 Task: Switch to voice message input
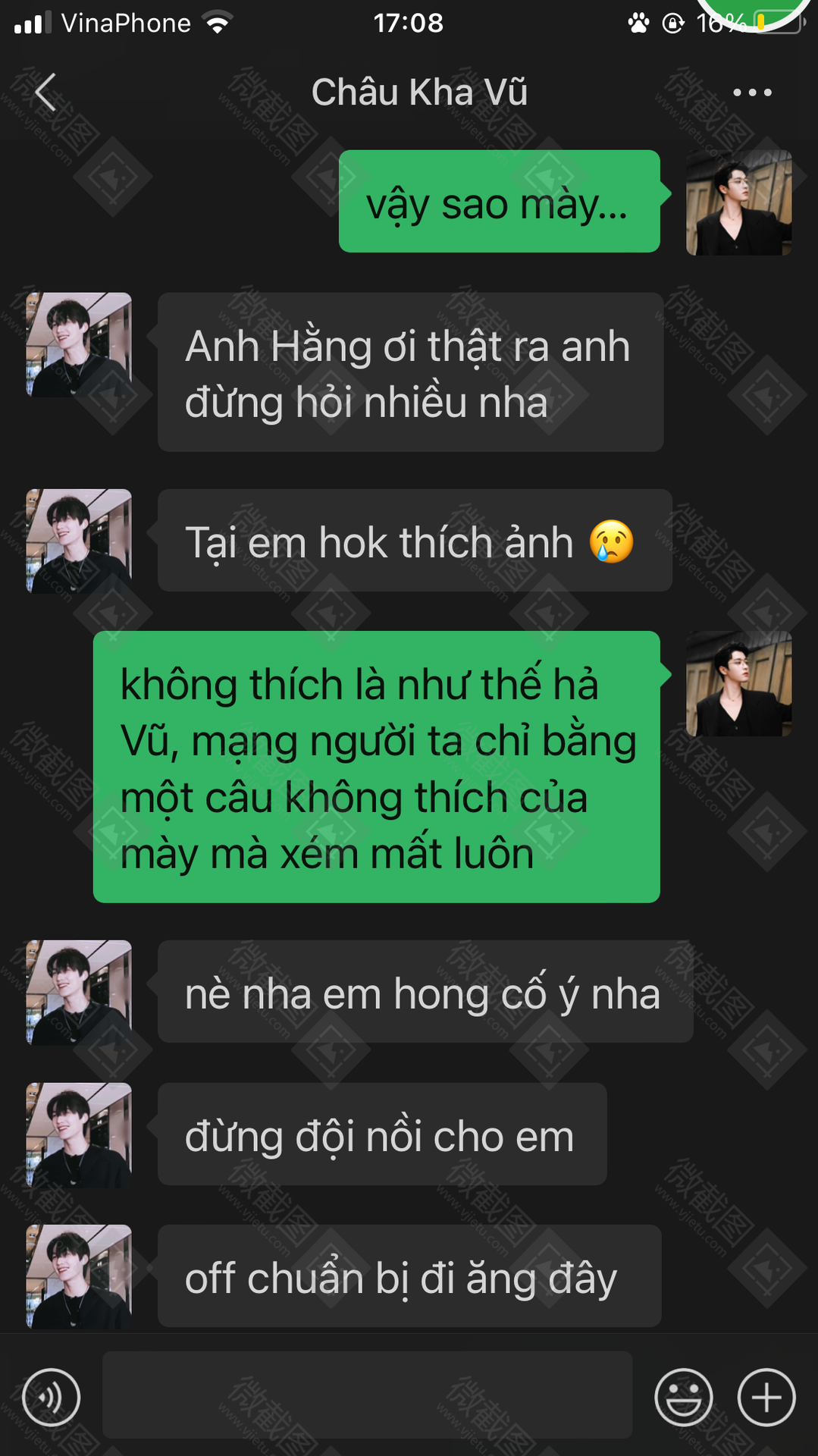[51, 1397]
